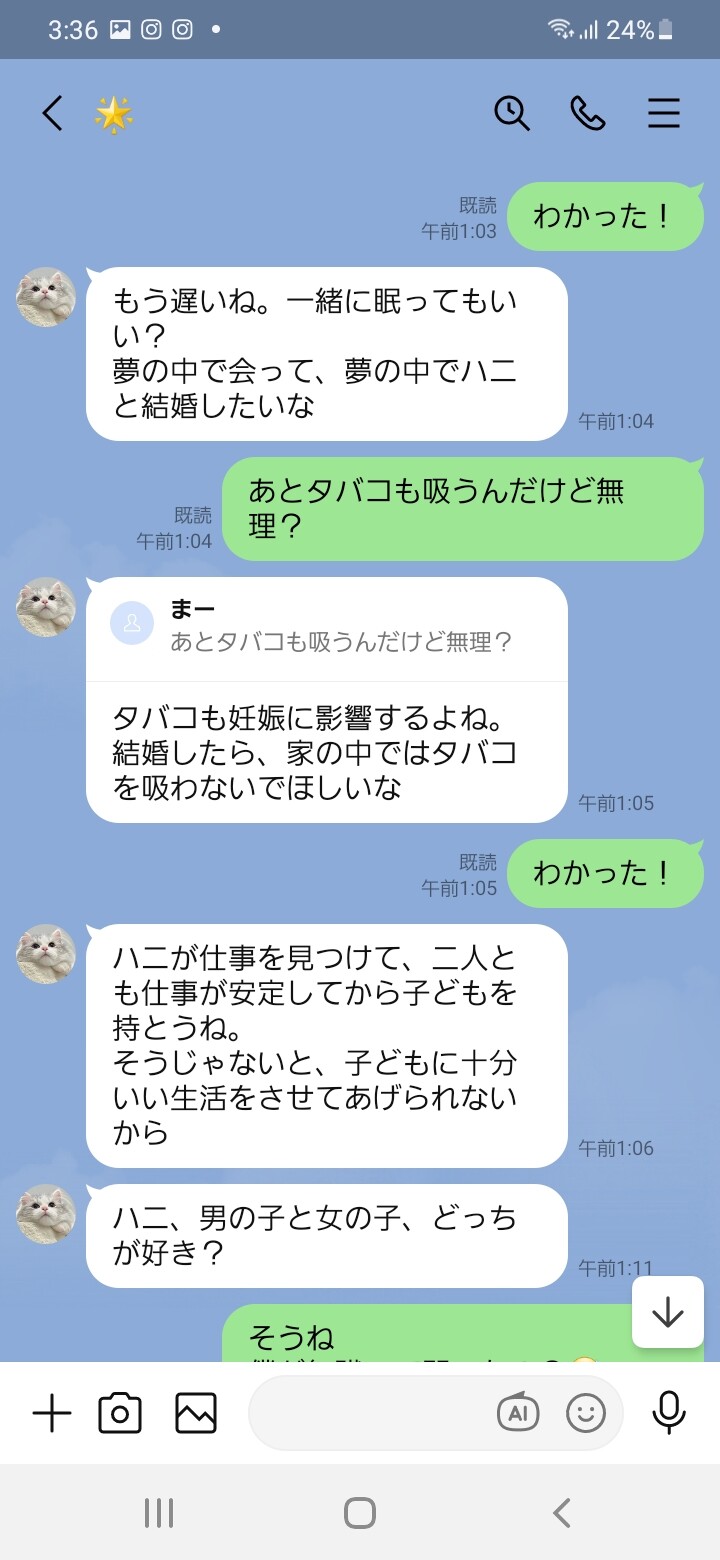Viewport: 720px width, 1560px height.
Task: Launch the camera from chat
Action: pos(120,1413)
